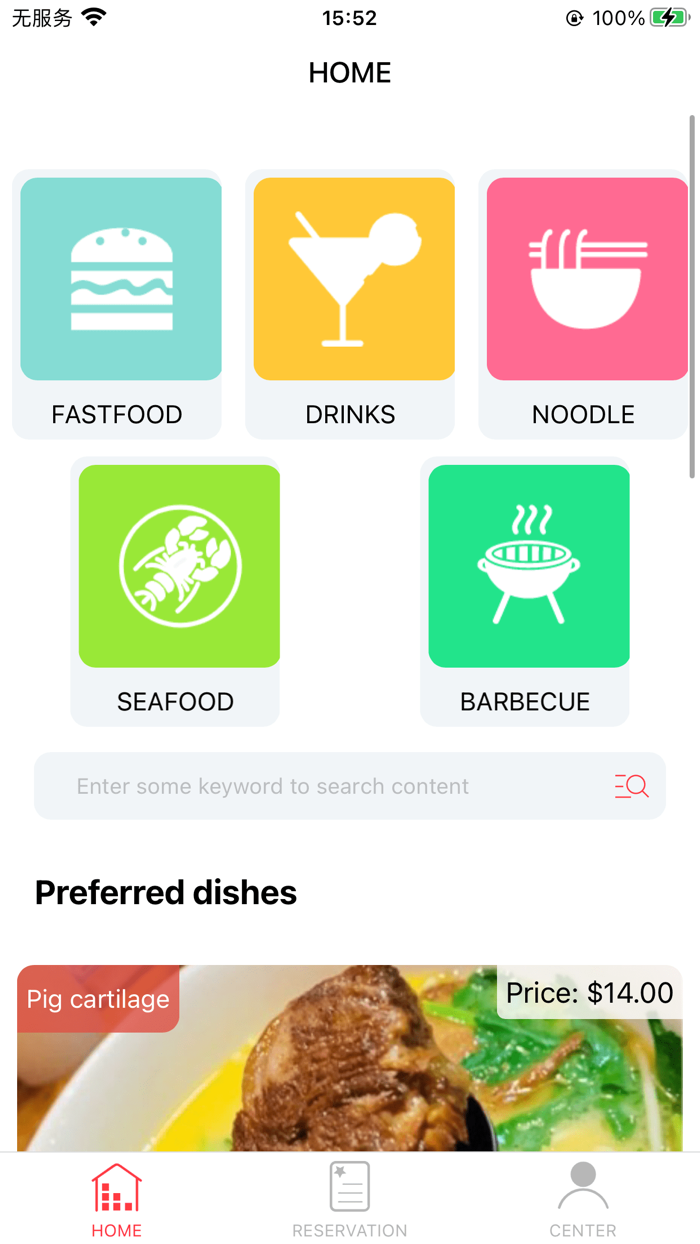Image resolution: width=700 pixels, height=1244 pixels.
Task: Go to the HOME tab
Action: click(117, 1199)
